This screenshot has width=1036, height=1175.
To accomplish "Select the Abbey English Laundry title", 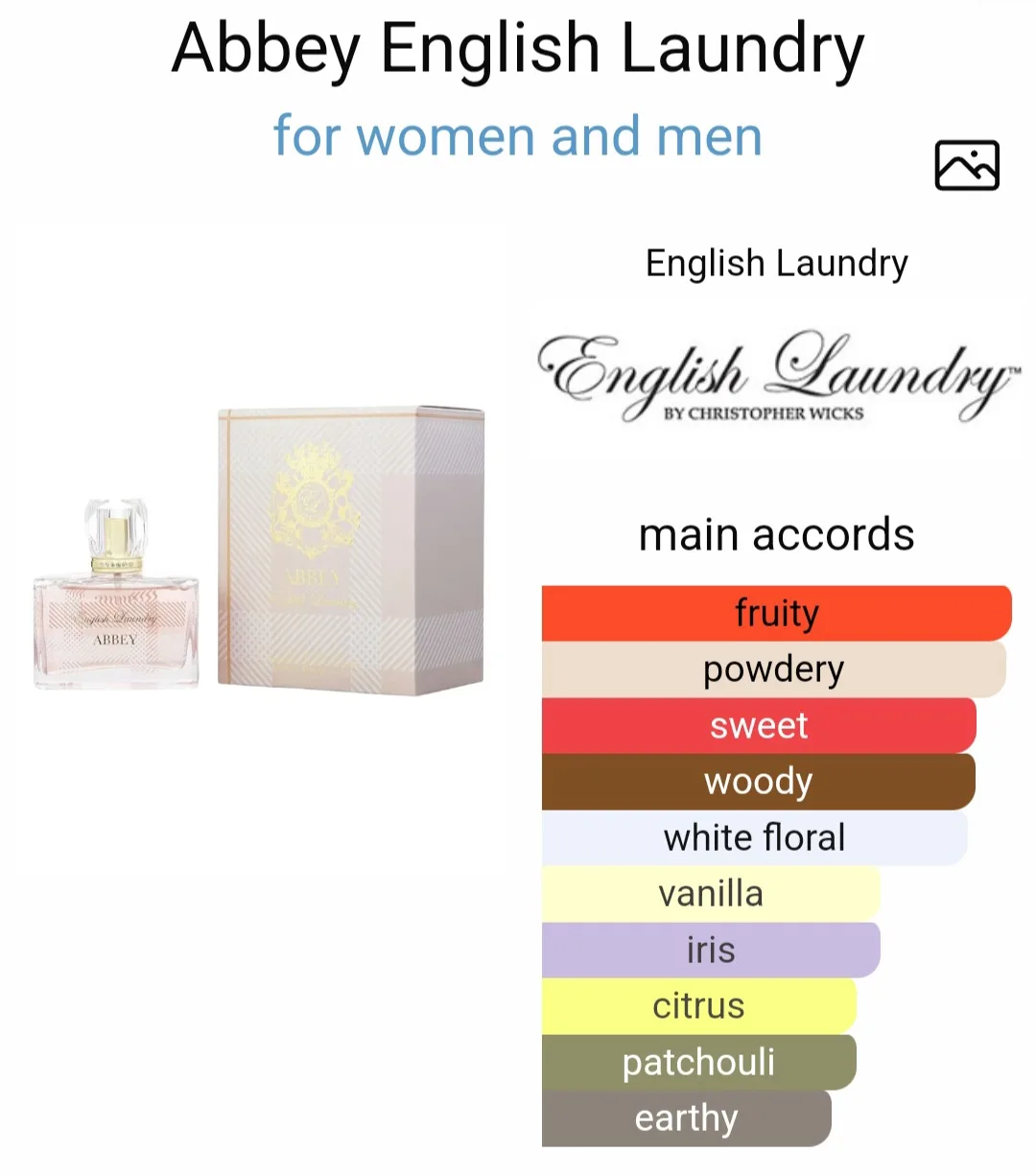I will (x=518, y=48).
